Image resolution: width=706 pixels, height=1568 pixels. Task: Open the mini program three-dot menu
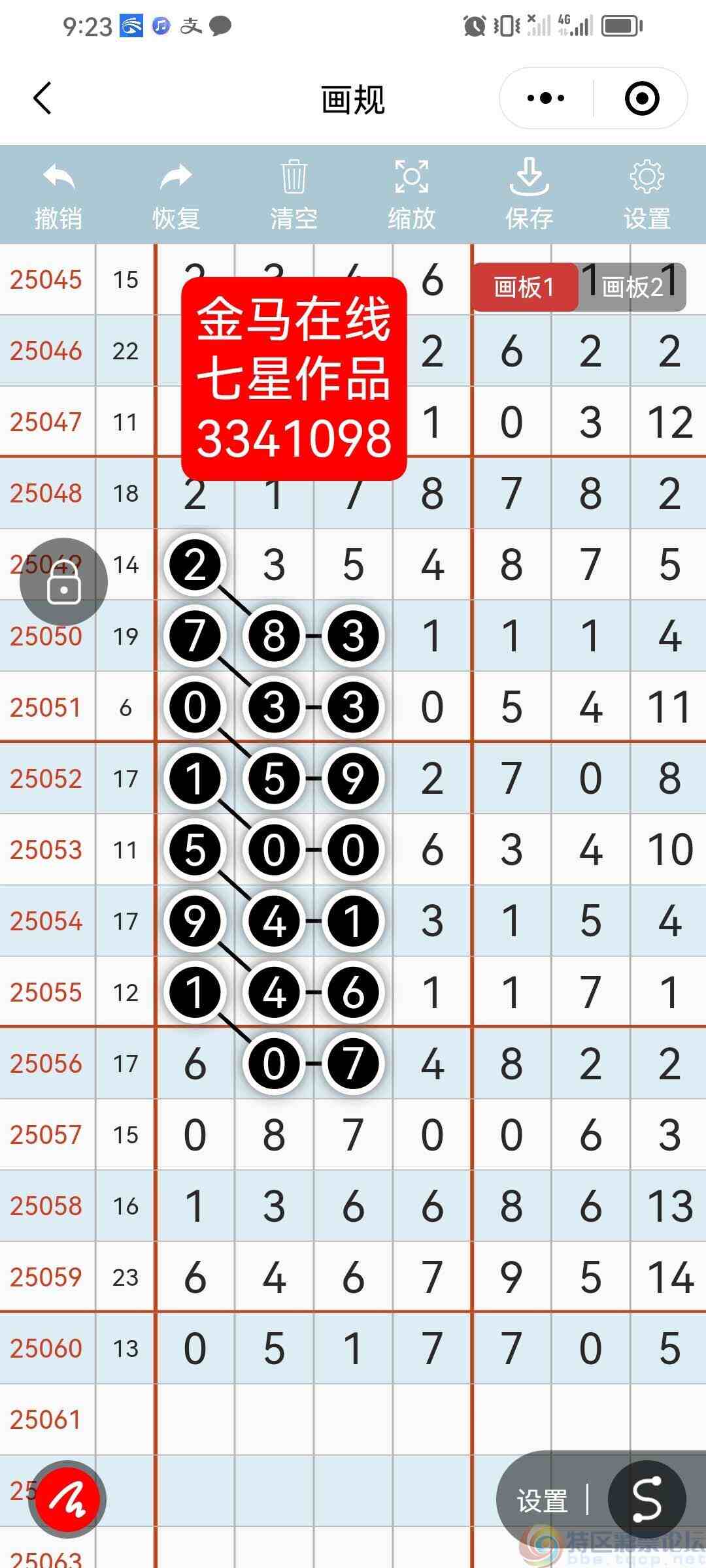pyautogui.click(x=546, y=99)
